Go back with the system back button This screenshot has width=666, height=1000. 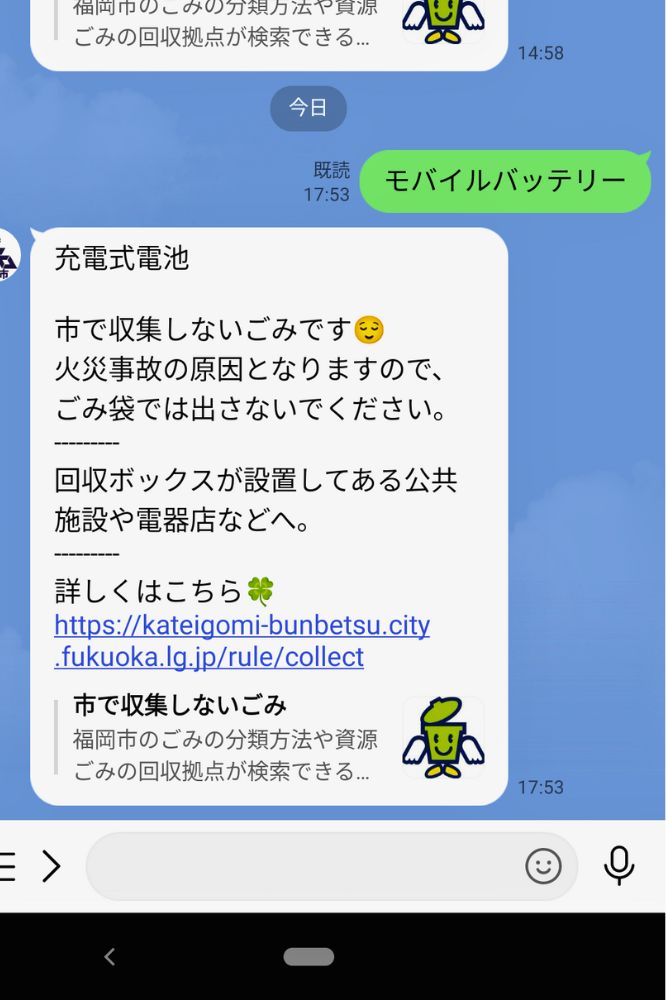pos(110,957)
